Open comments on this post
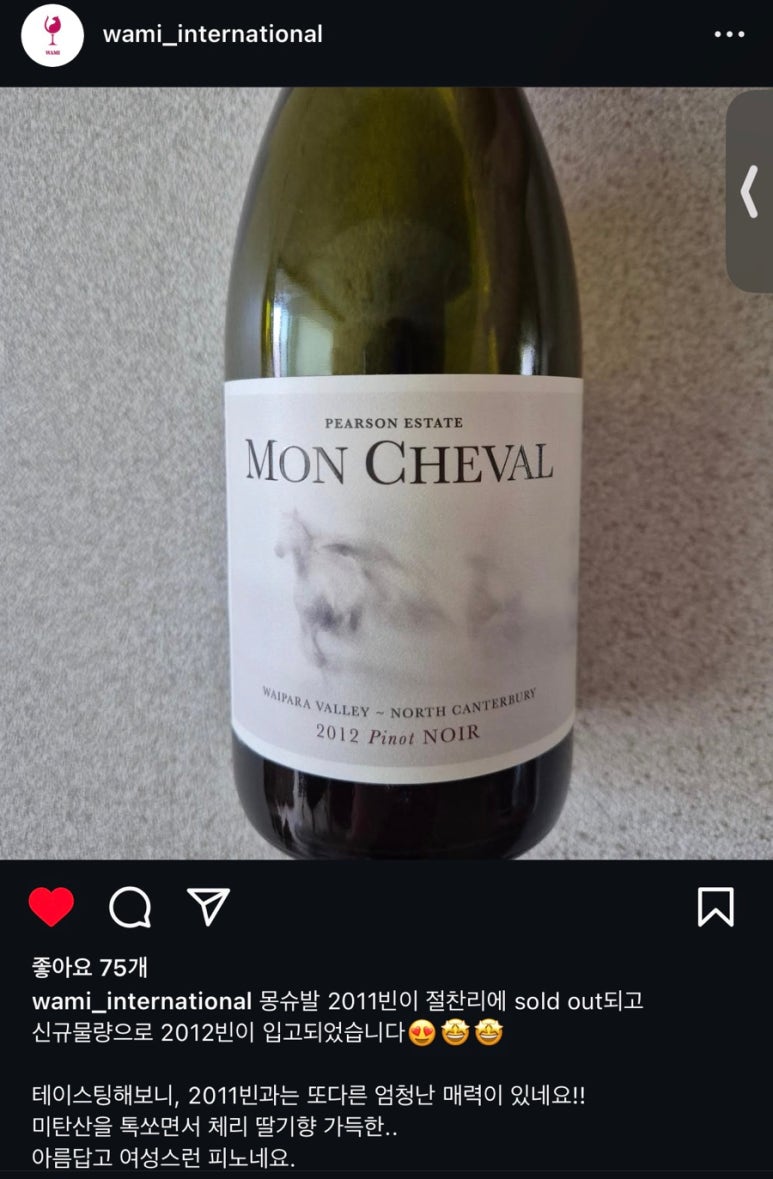The height and width of the screenshot is (1179, 773). [x=130, y=907]
